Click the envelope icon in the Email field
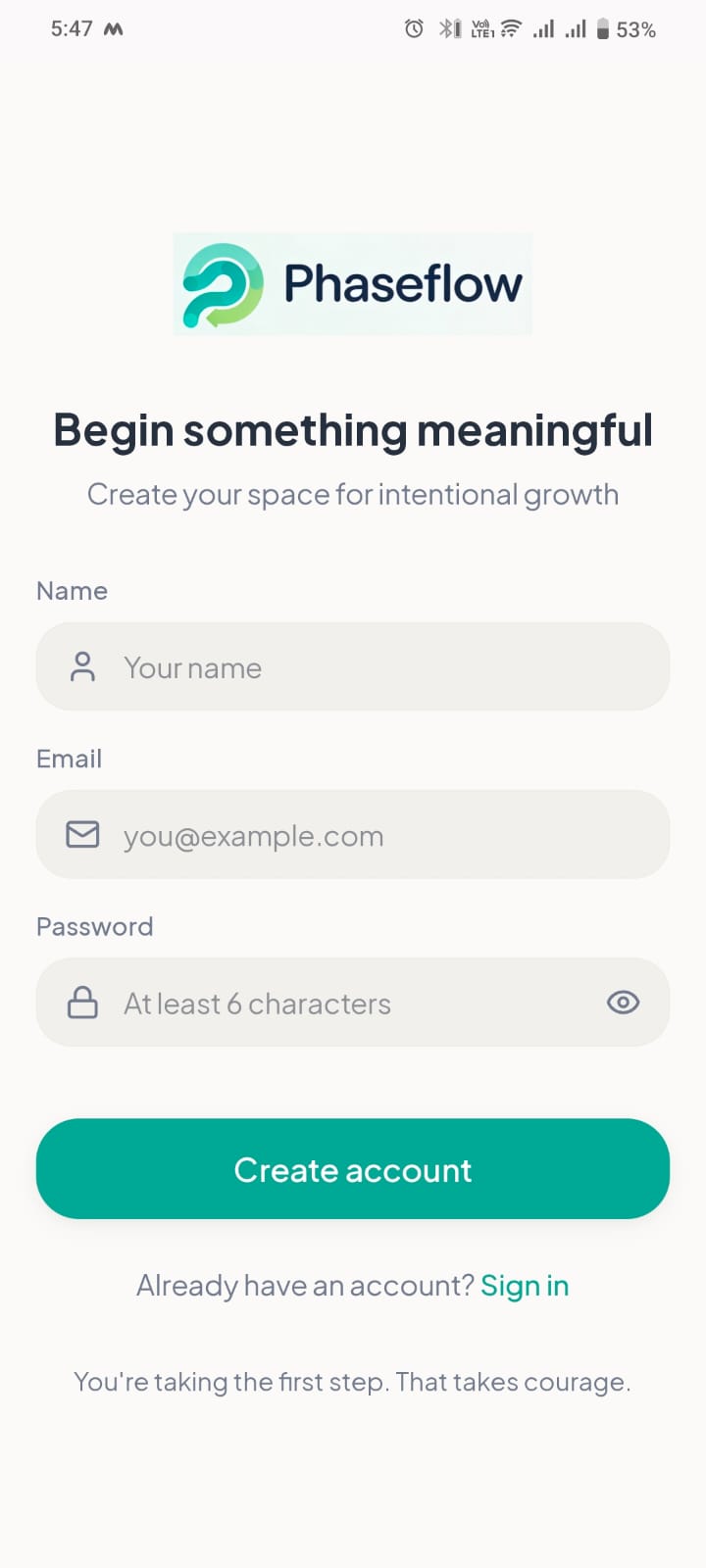The height and width of the screenshot is (1568, 706). tap(82, 834)
